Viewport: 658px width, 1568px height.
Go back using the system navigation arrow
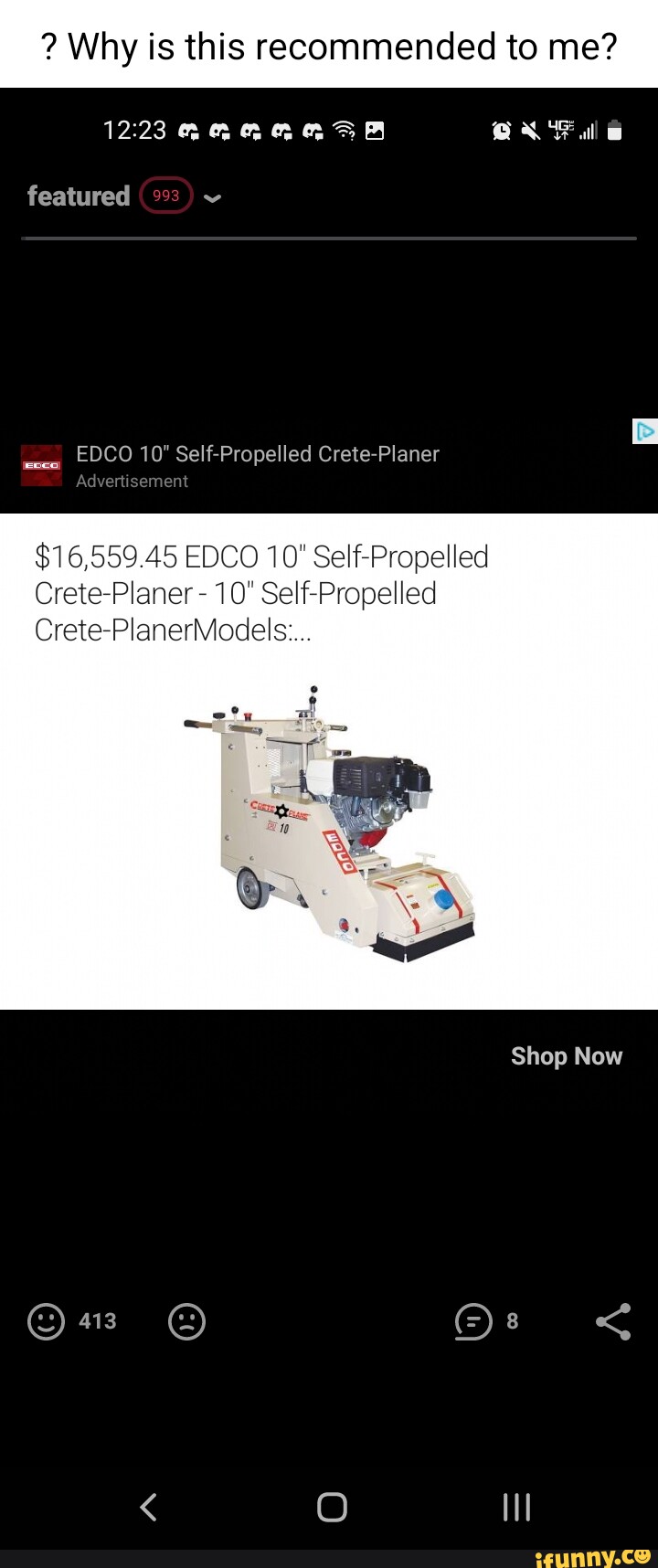pyautogui.click(x=149, y=1507)
